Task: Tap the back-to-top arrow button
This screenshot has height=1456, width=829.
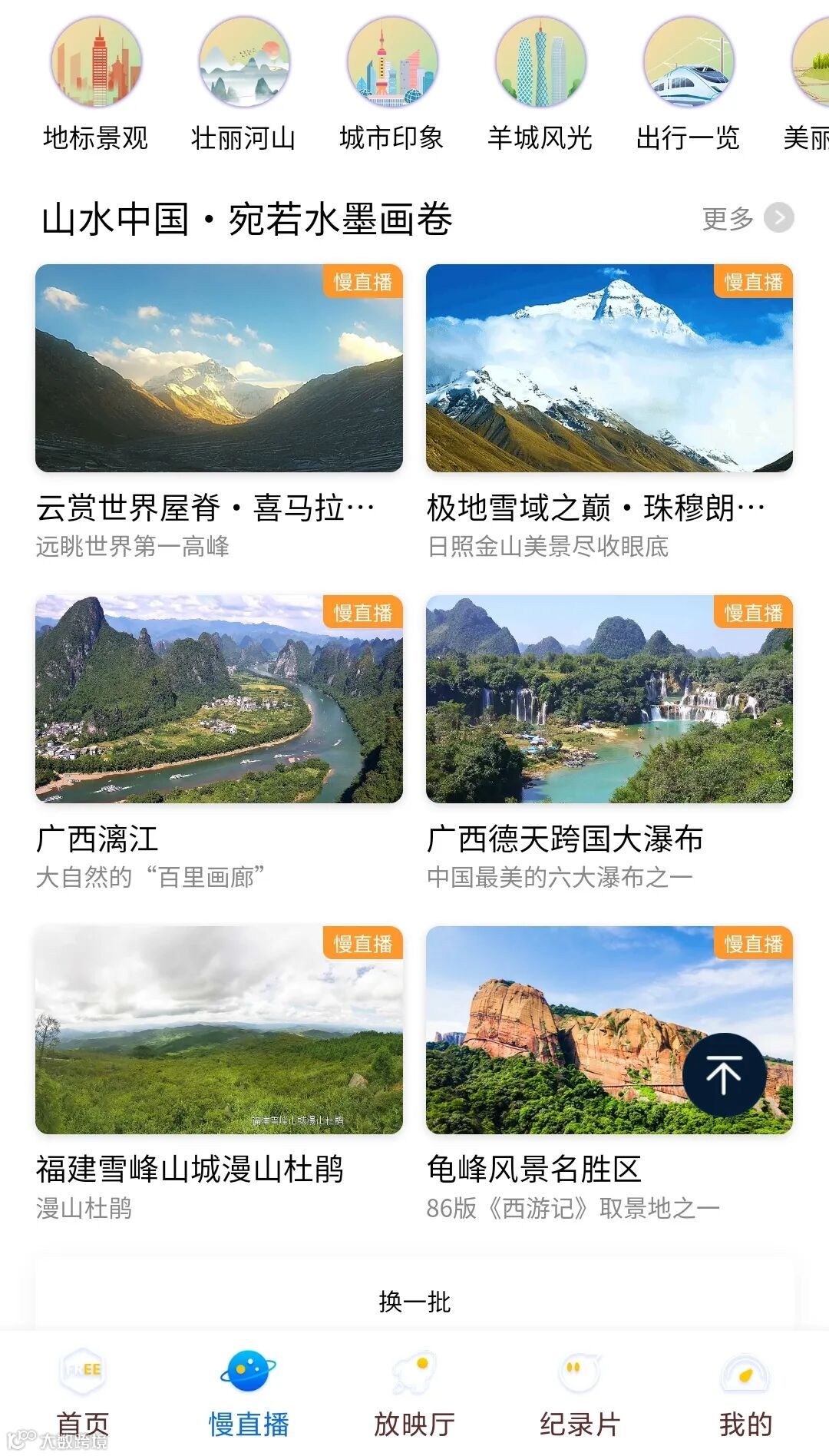Action: point(723,1074)
